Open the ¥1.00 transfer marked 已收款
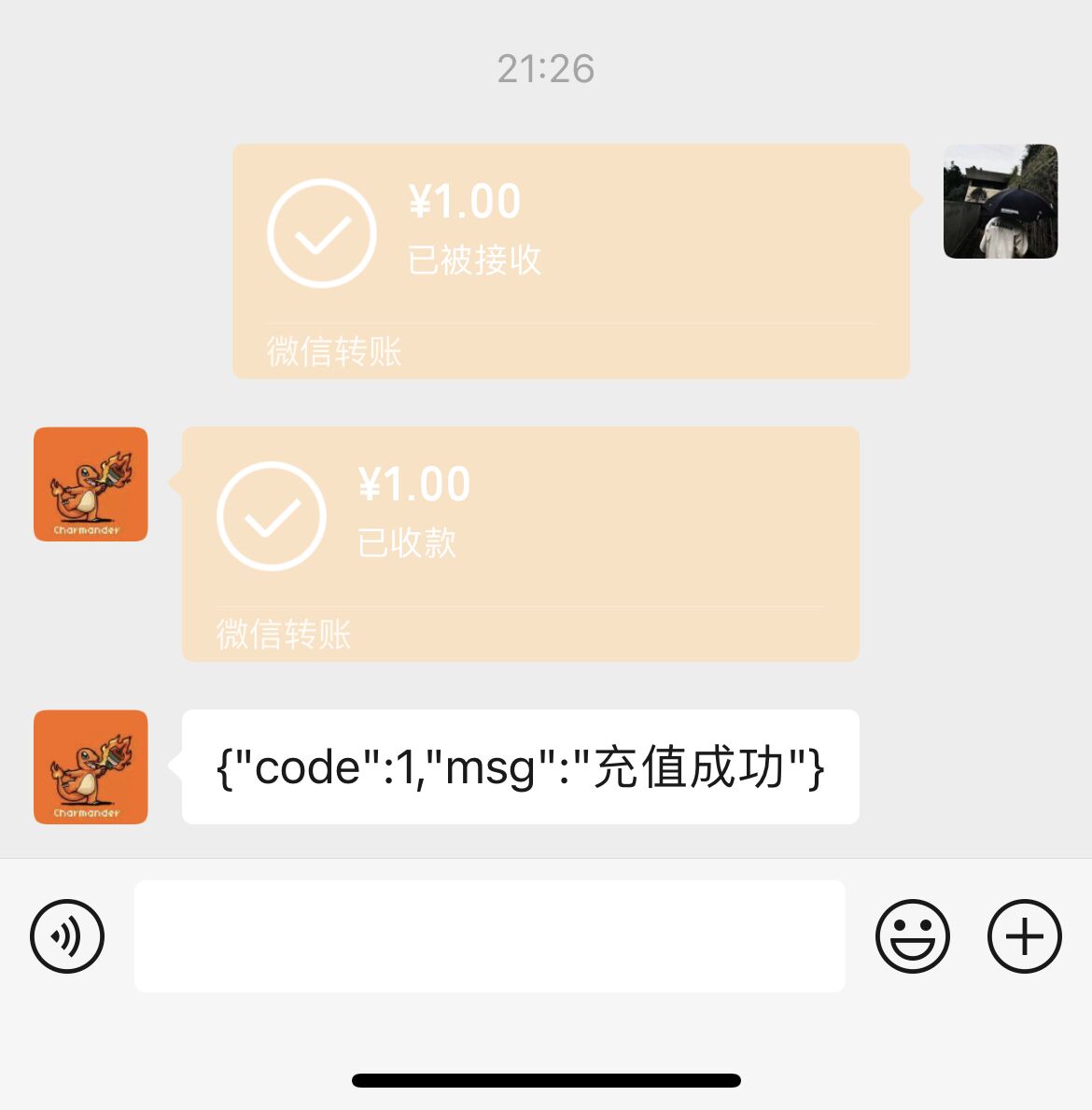The height and width of the screenshot is (1110, 1092). click(x=520, y=543)
